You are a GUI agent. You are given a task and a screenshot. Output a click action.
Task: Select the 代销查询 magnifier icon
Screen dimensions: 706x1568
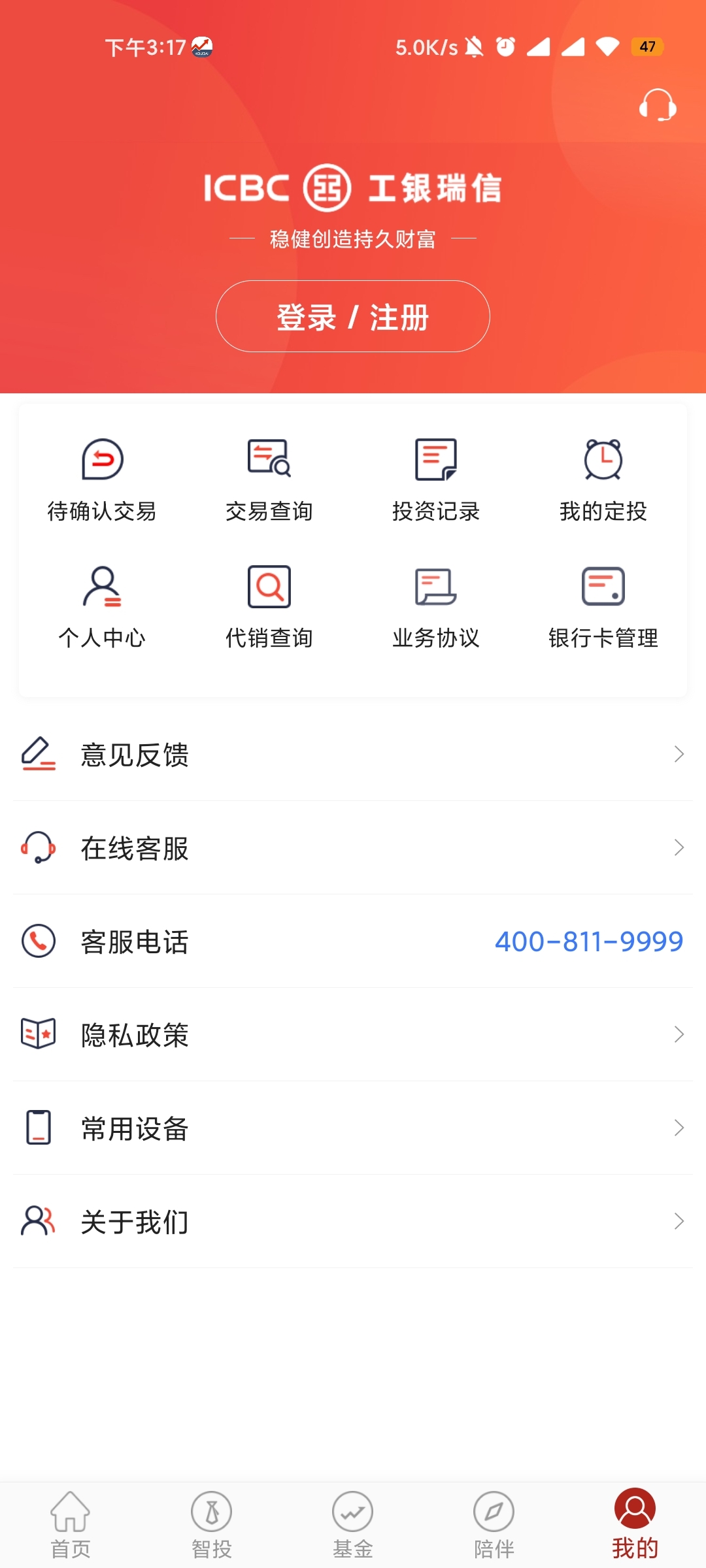point(269,587)
